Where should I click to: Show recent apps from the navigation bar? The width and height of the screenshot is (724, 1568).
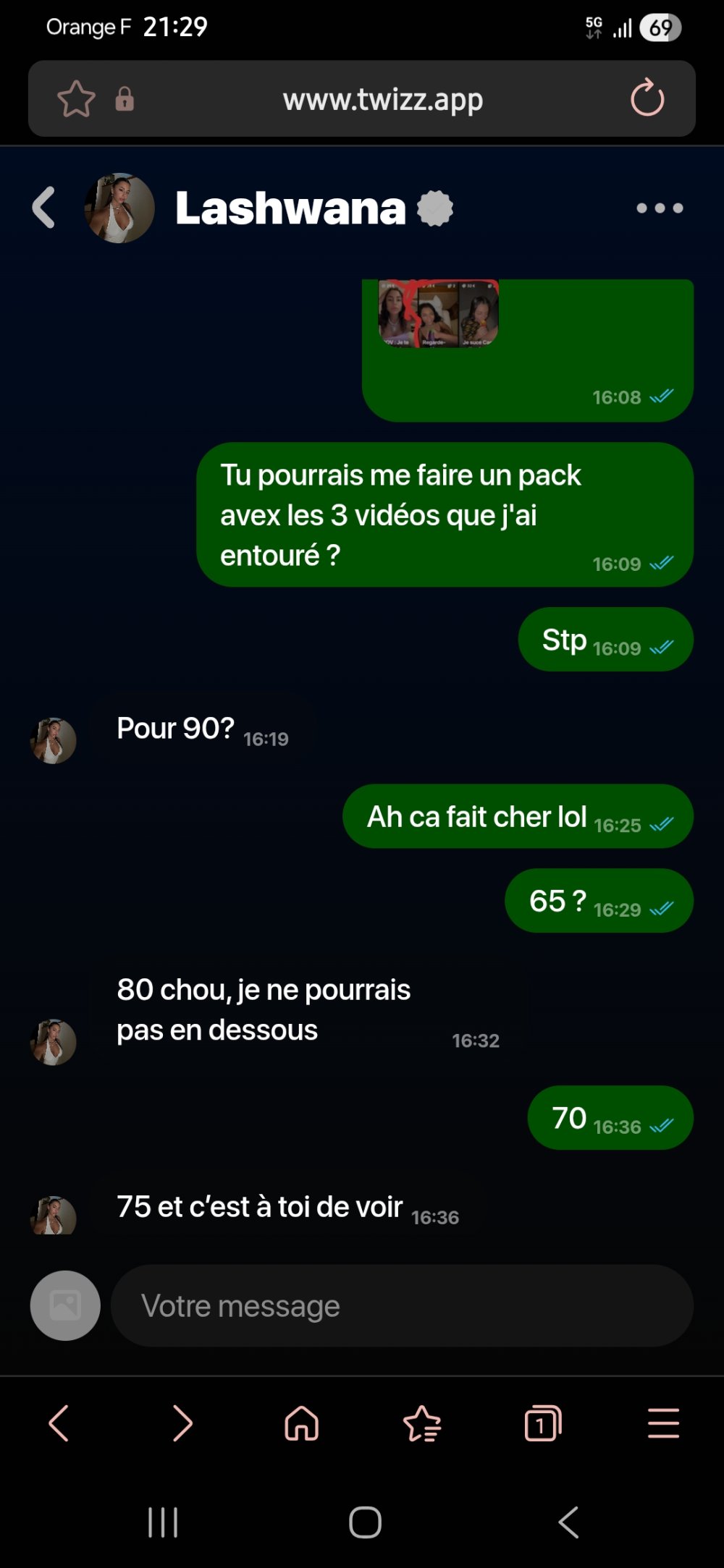pos(163,1522)
